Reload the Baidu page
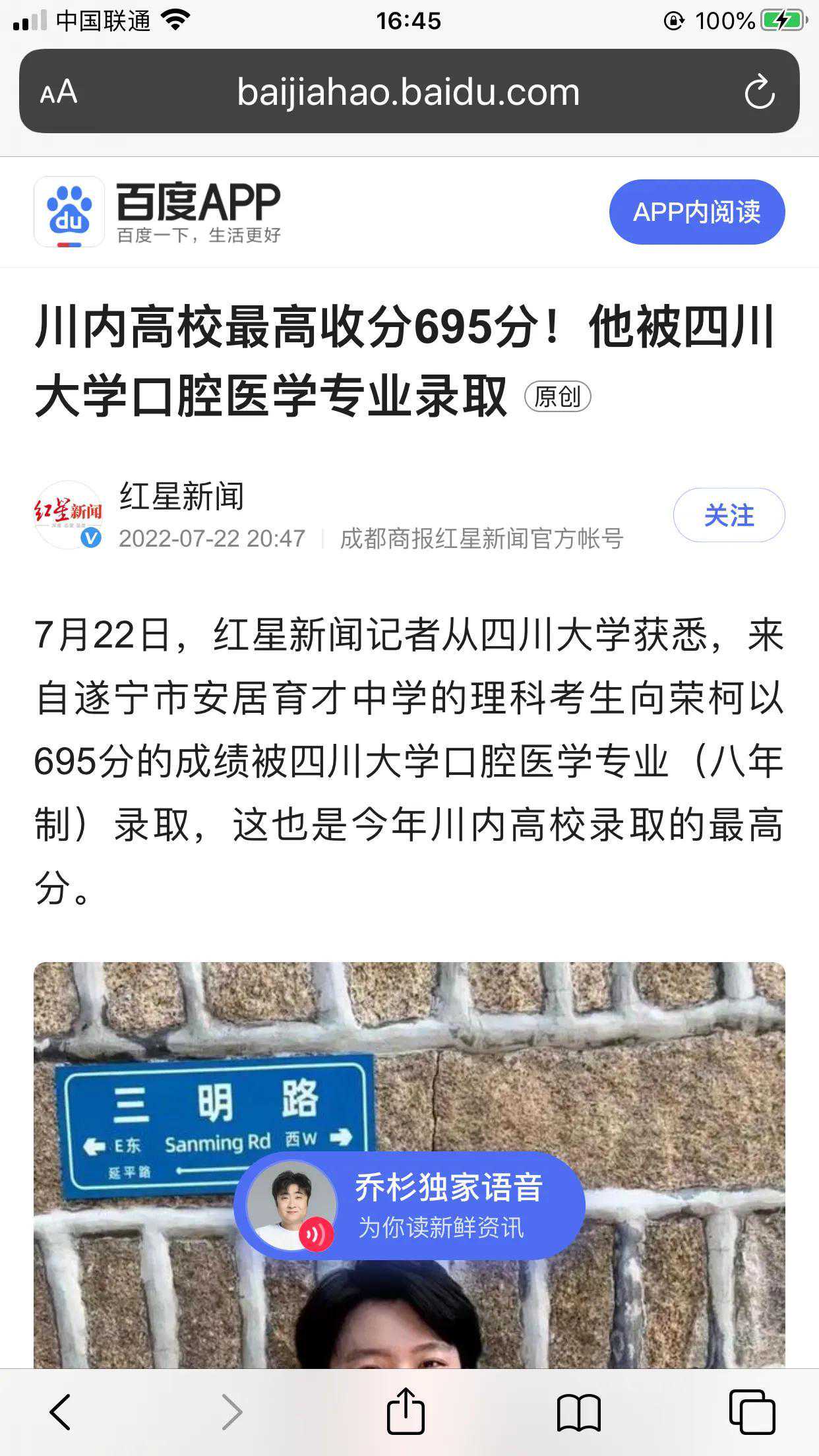The height and width of the screenshot is (1456, 819). pyautogui.click(x=759, y=92)
